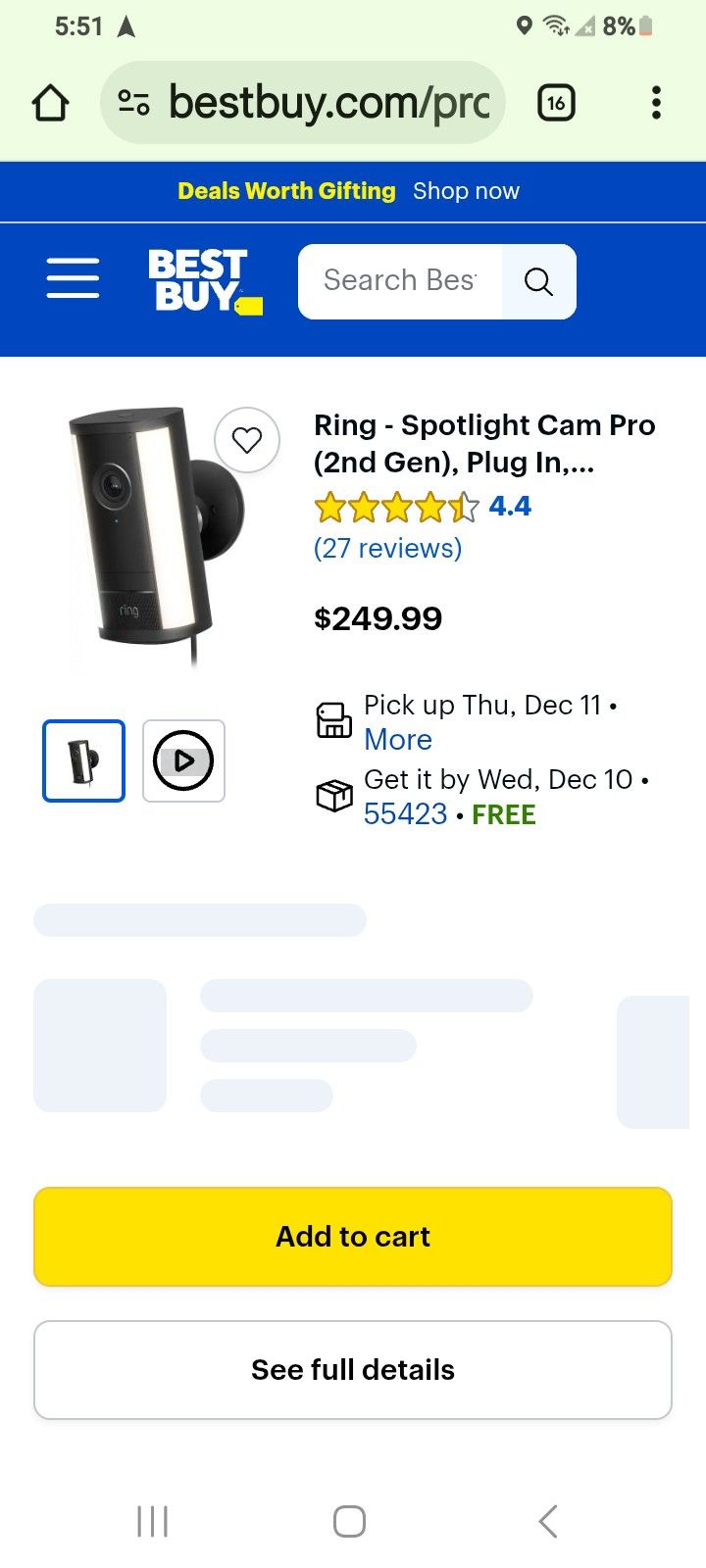This screenshot has width=706, height=1568.
Task: Open the site navigation hamburger menu
Action: pyautogui.click(x=72, y=278)
